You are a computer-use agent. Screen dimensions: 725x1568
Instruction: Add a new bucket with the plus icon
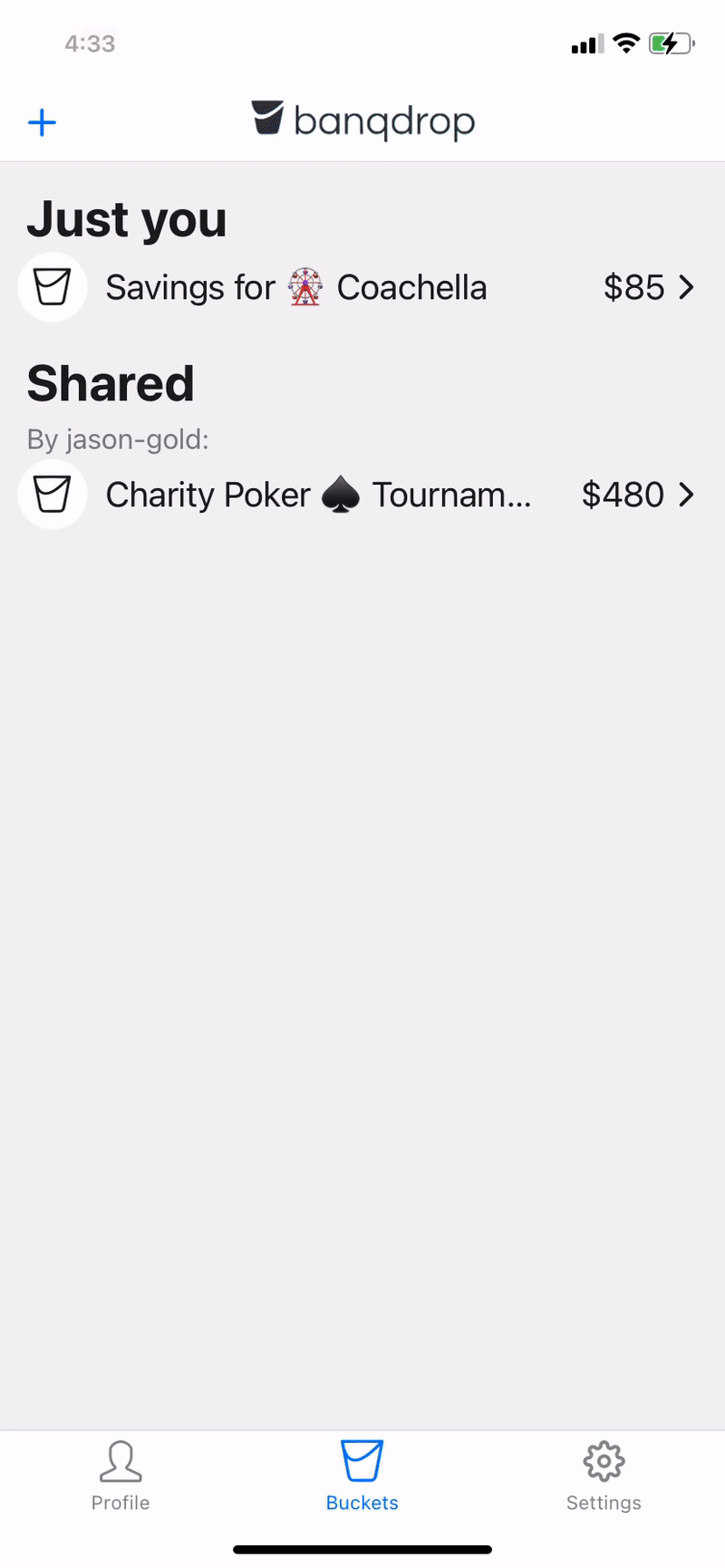click(x=42, y=122)
